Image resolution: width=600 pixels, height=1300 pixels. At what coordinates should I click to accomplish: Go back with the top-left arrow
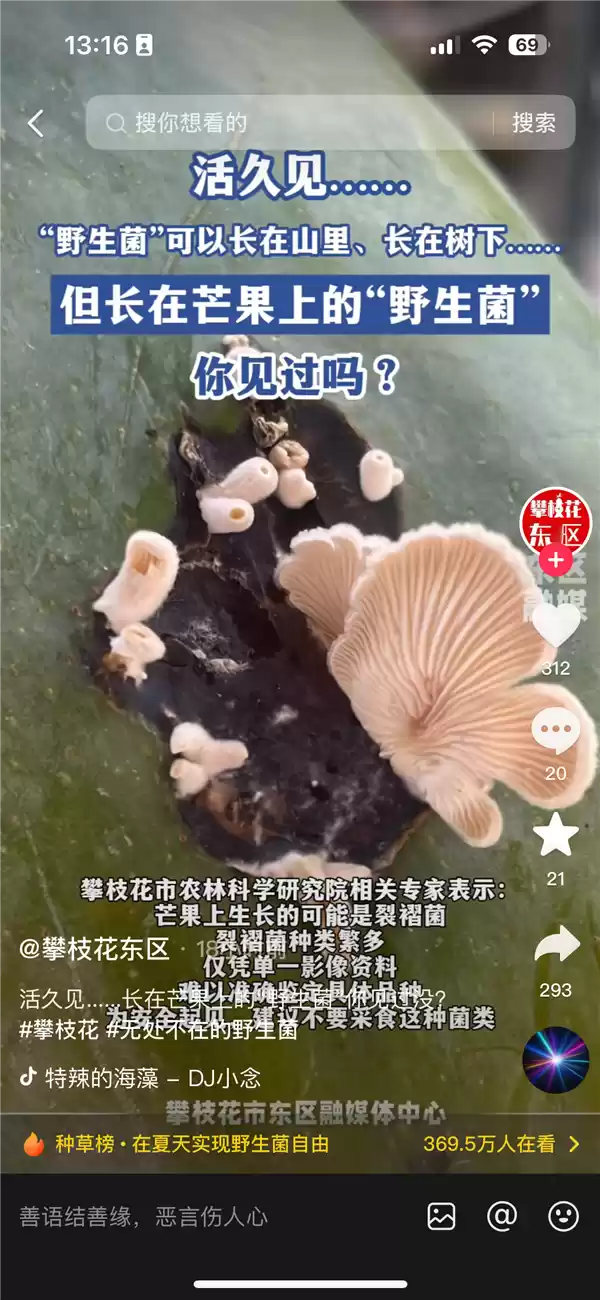point(36,123)
